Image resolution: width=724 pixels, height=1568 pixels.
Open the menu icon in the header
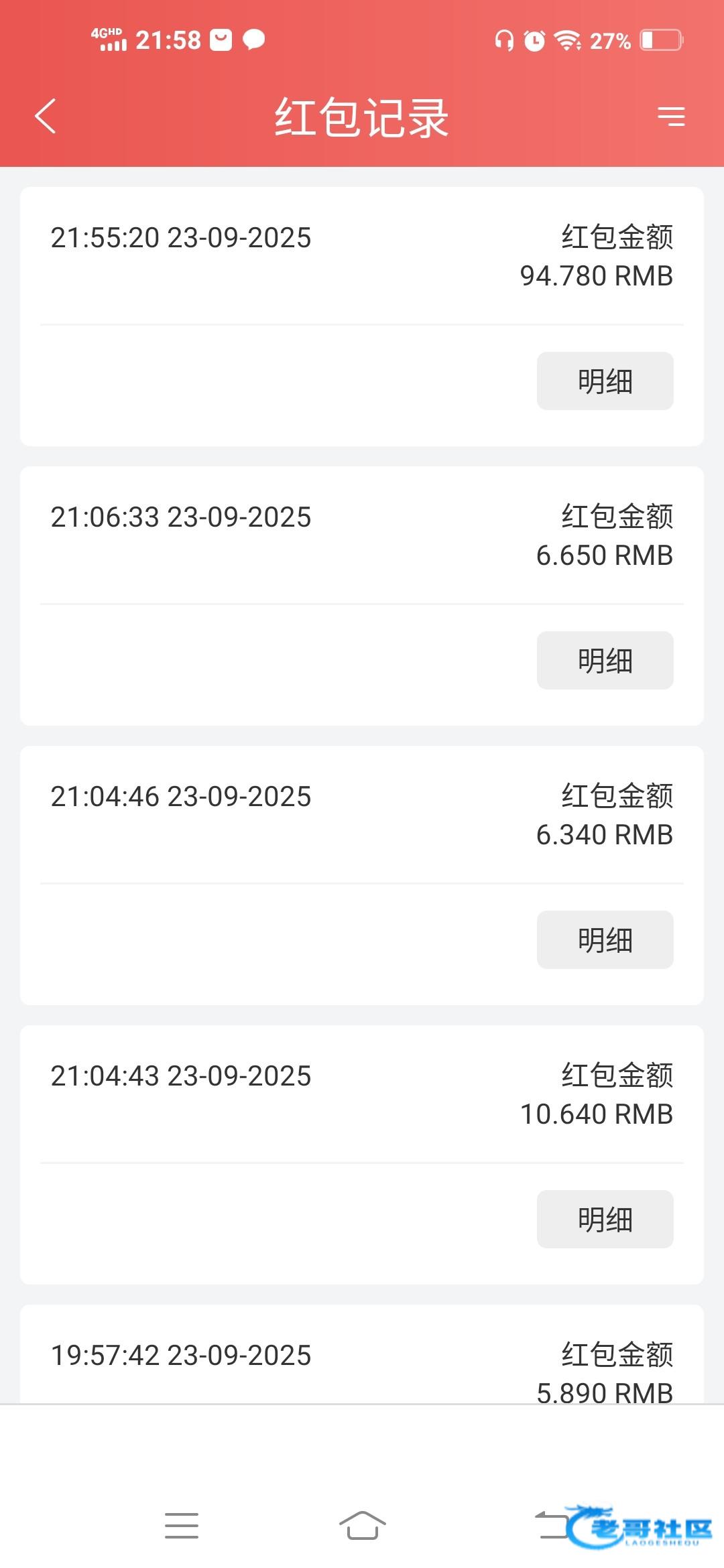(671, 117)
